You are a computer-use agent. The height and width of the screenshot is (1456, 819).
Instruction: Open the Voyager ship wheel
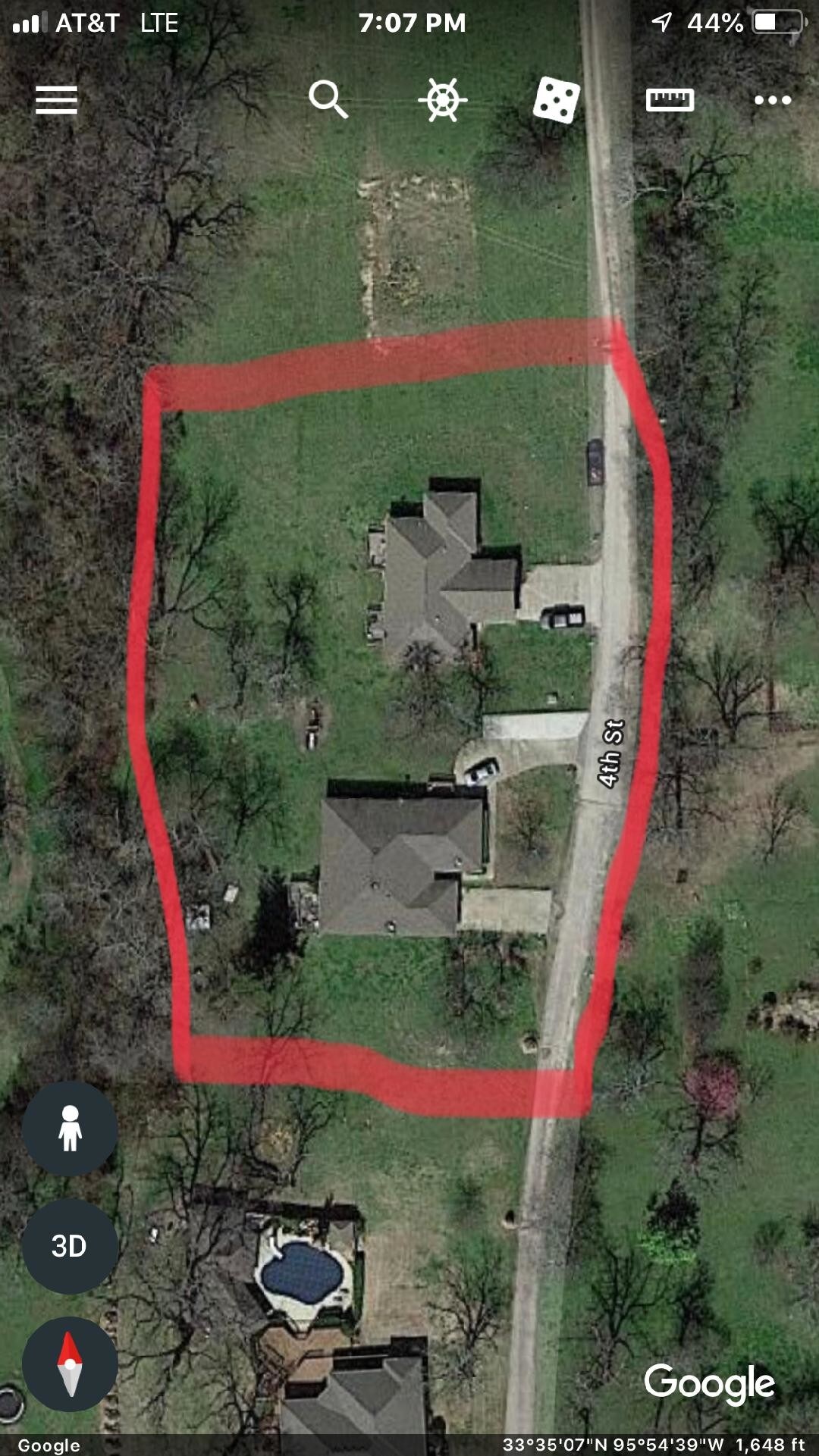(x=443, y=99)
